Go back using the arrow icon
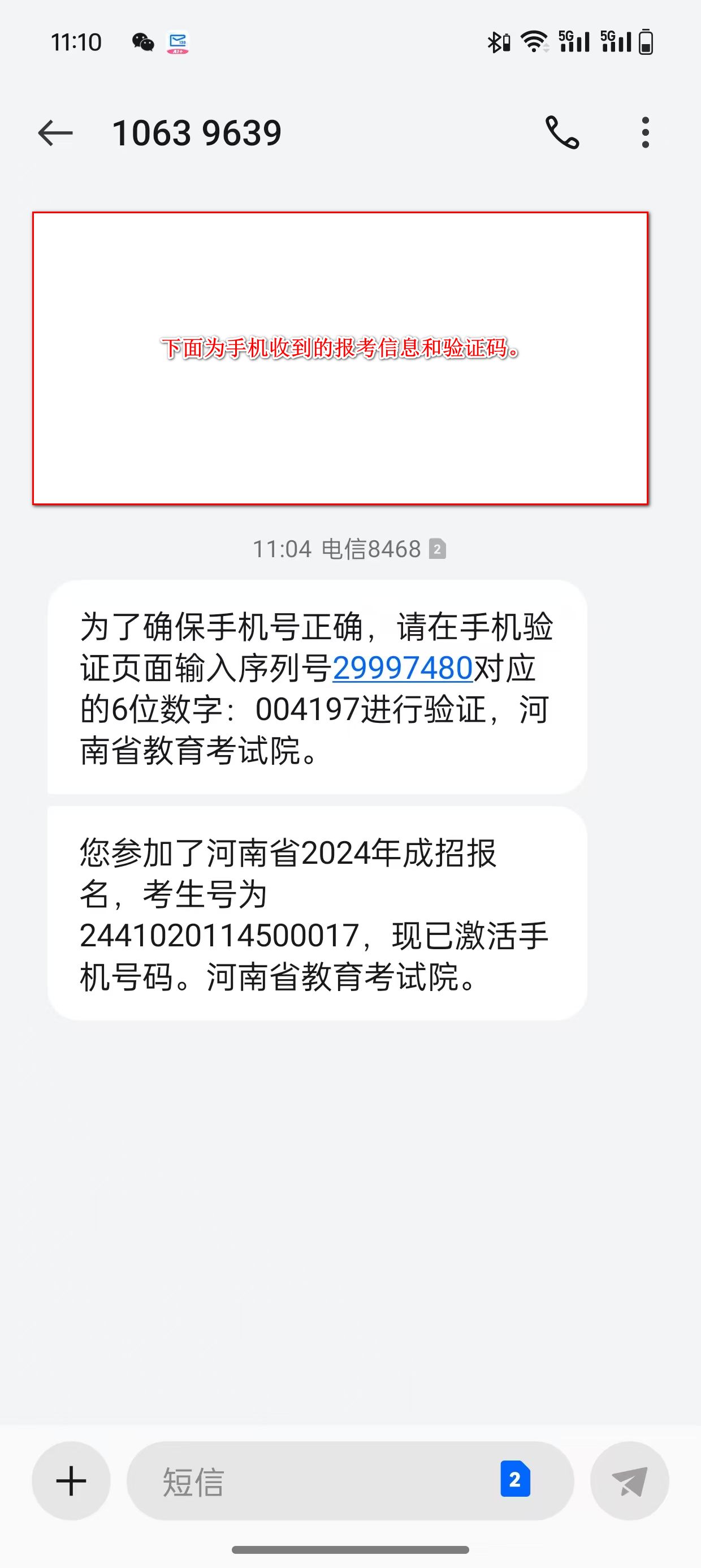This screenshot has width=701, height=1568. 55,133
